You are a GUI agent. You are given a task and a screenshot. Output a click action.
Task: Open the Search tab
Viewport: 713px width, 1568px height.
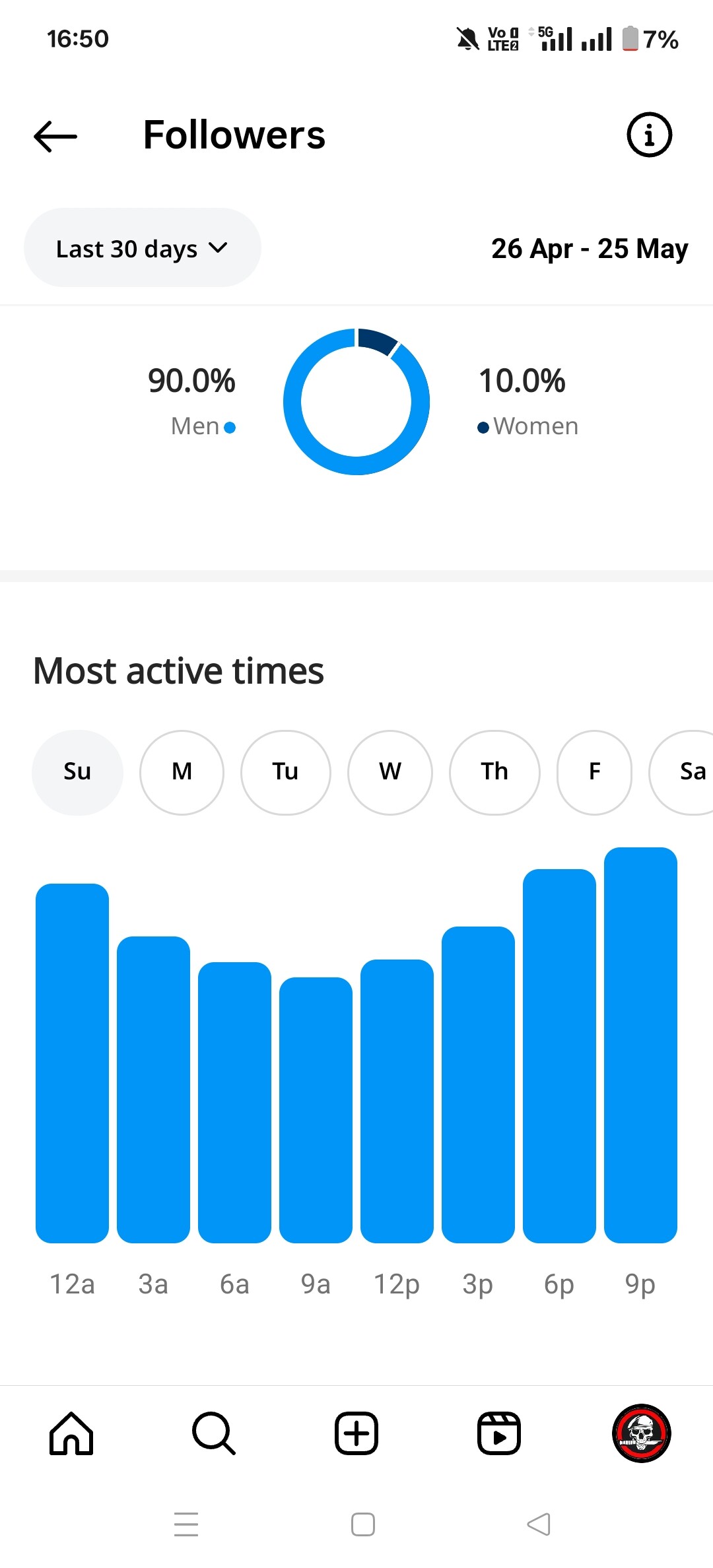tap(214, 1433)
